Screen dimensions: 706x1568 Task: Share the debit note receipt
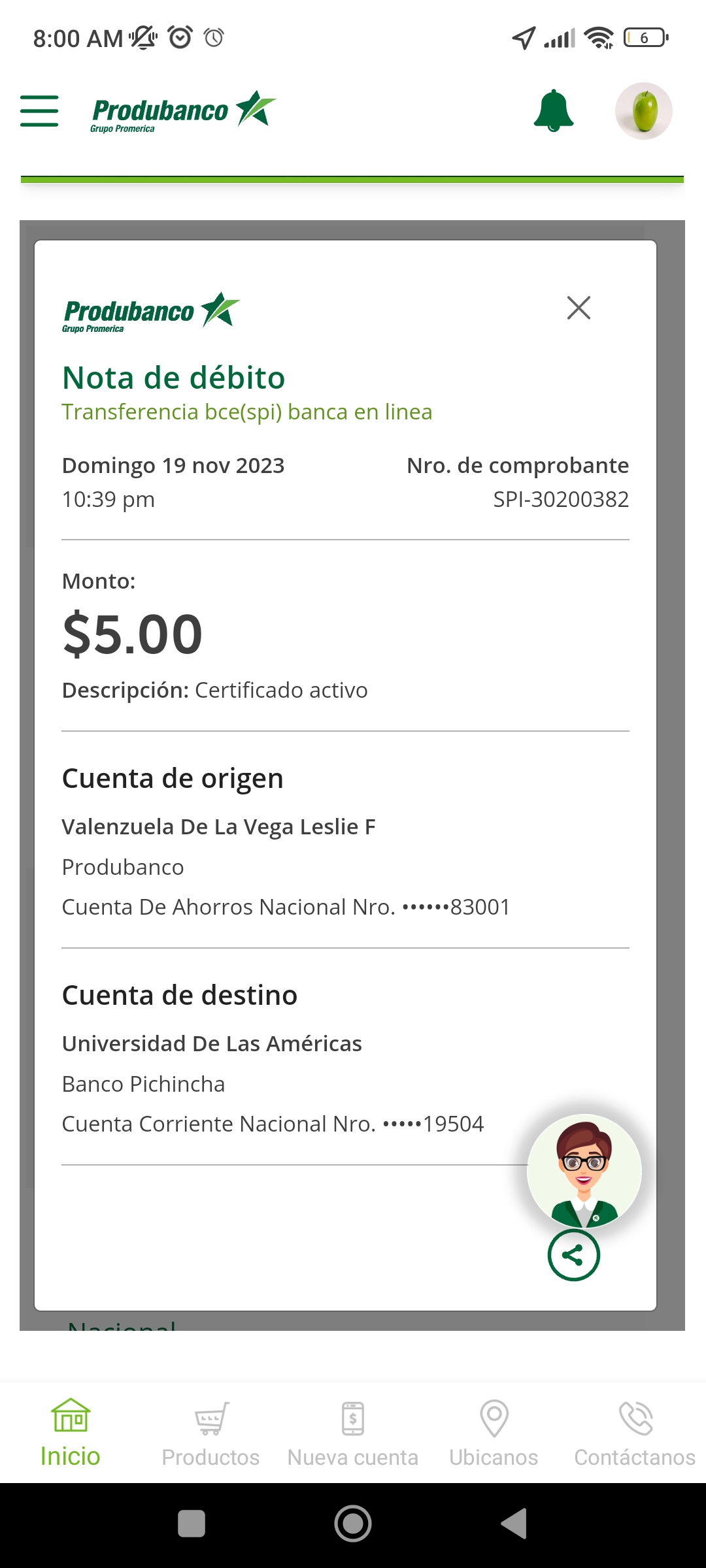click(573, 1255)
